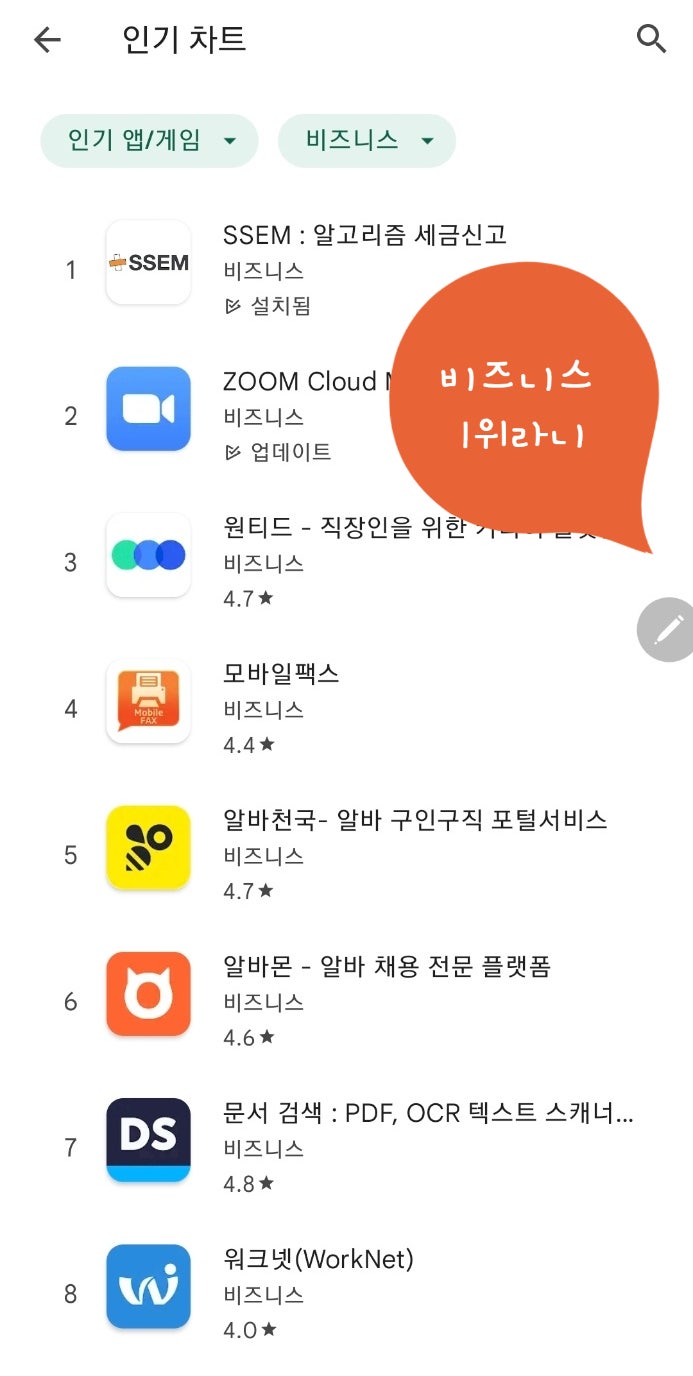This screenshot has height=1376, width=693.
Task: Open 문서 검색 PDF OCR scanner app
Action: pyautogui.click(x=346, y=1146)
